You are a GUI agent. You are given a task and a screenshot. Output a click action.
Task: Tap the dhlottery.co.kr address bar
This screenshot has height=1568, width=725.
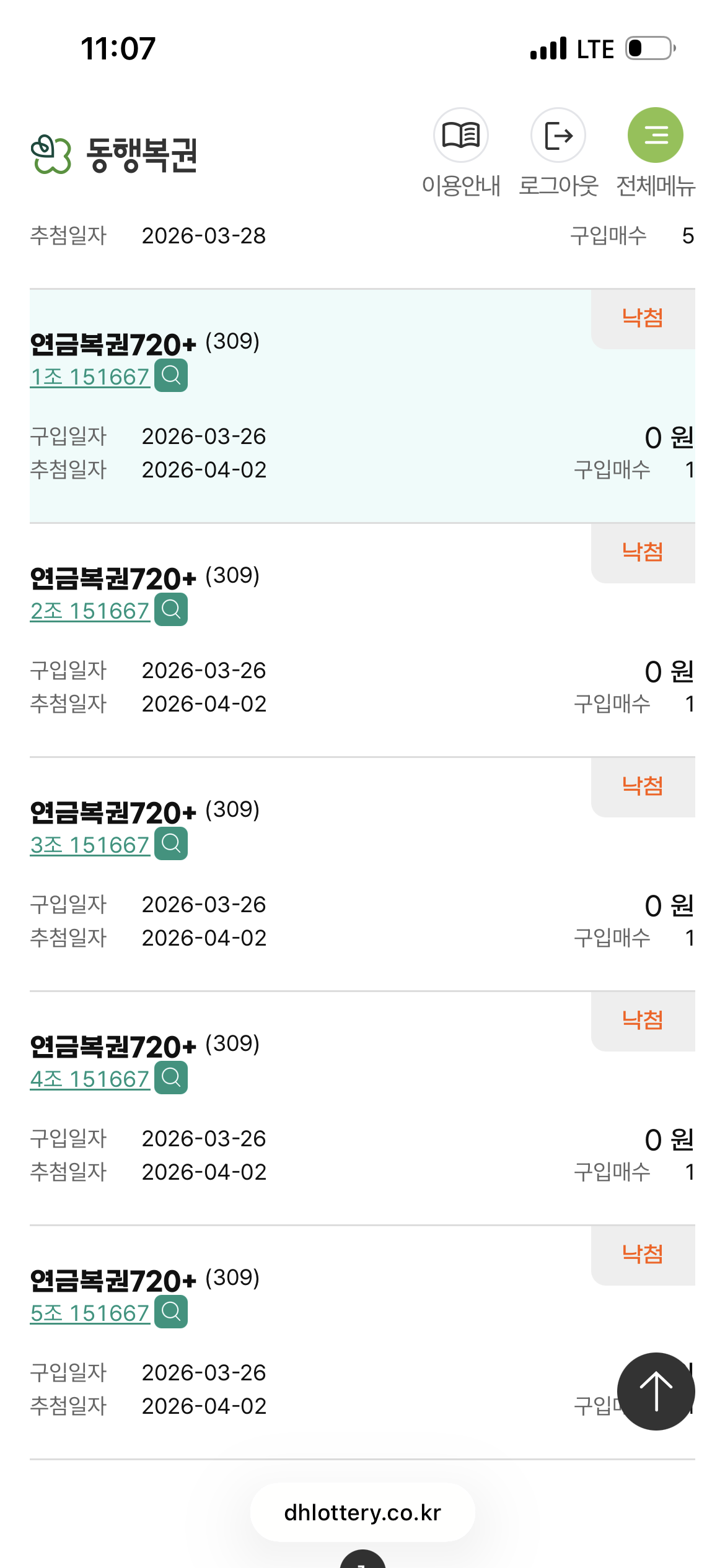pyautogui.click(x=362, y=1512)
